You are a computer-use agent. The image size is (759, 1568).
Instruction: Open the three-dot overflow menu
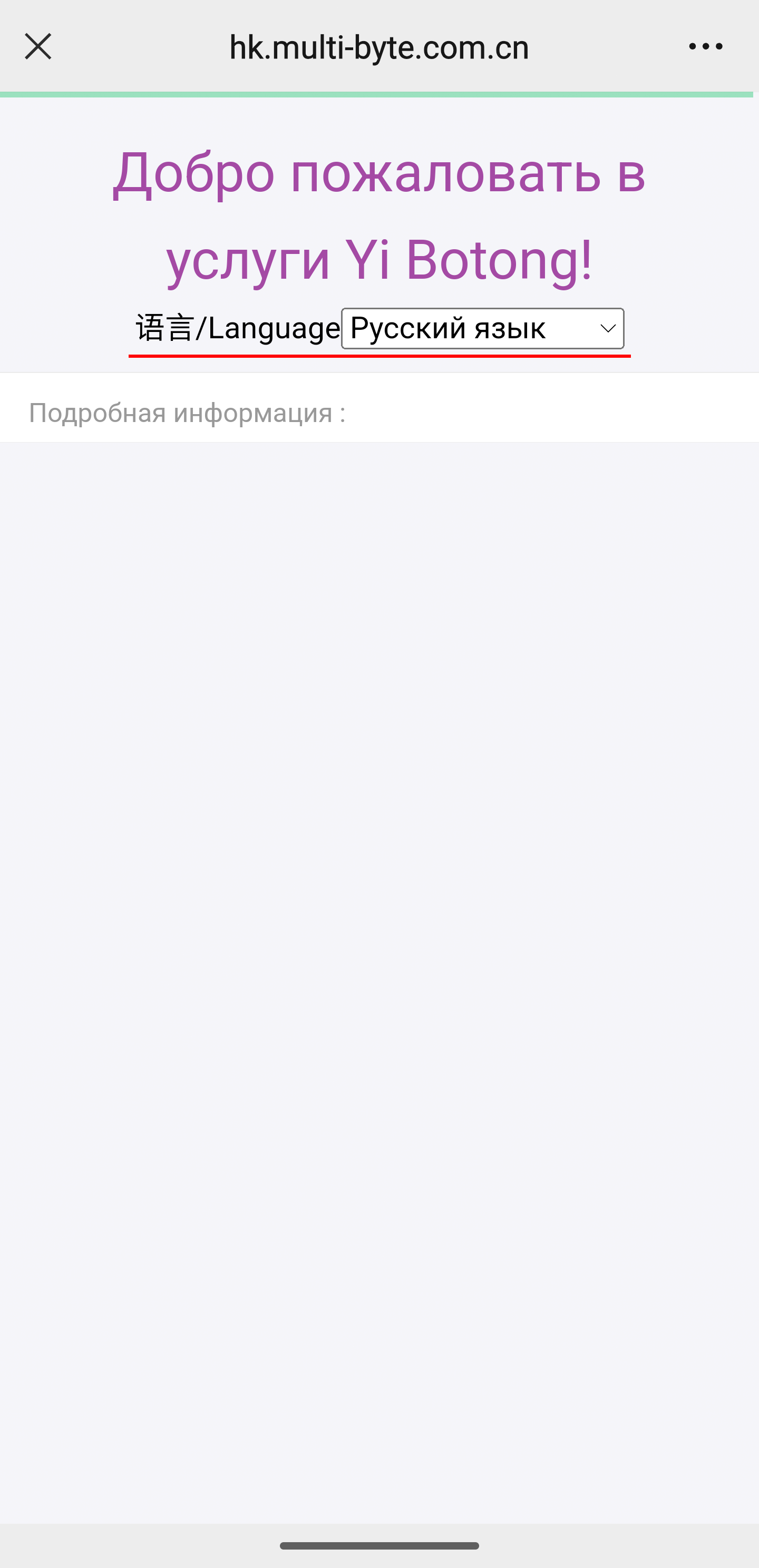pos(705,47)
